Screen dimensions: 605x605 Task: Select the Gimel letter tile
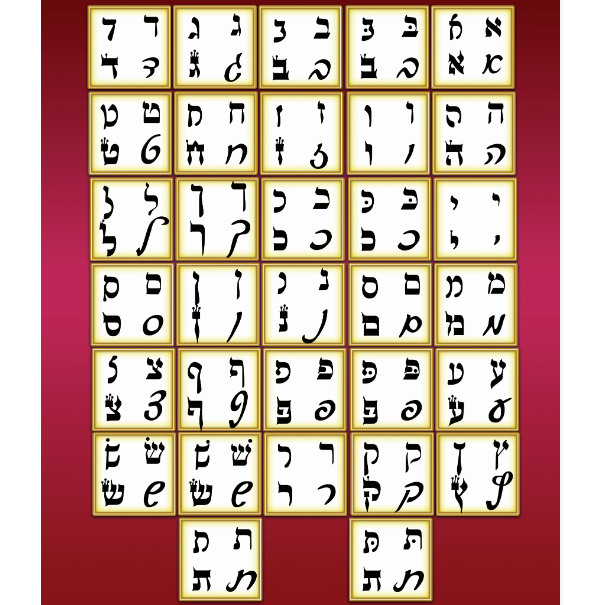(215, 47)
